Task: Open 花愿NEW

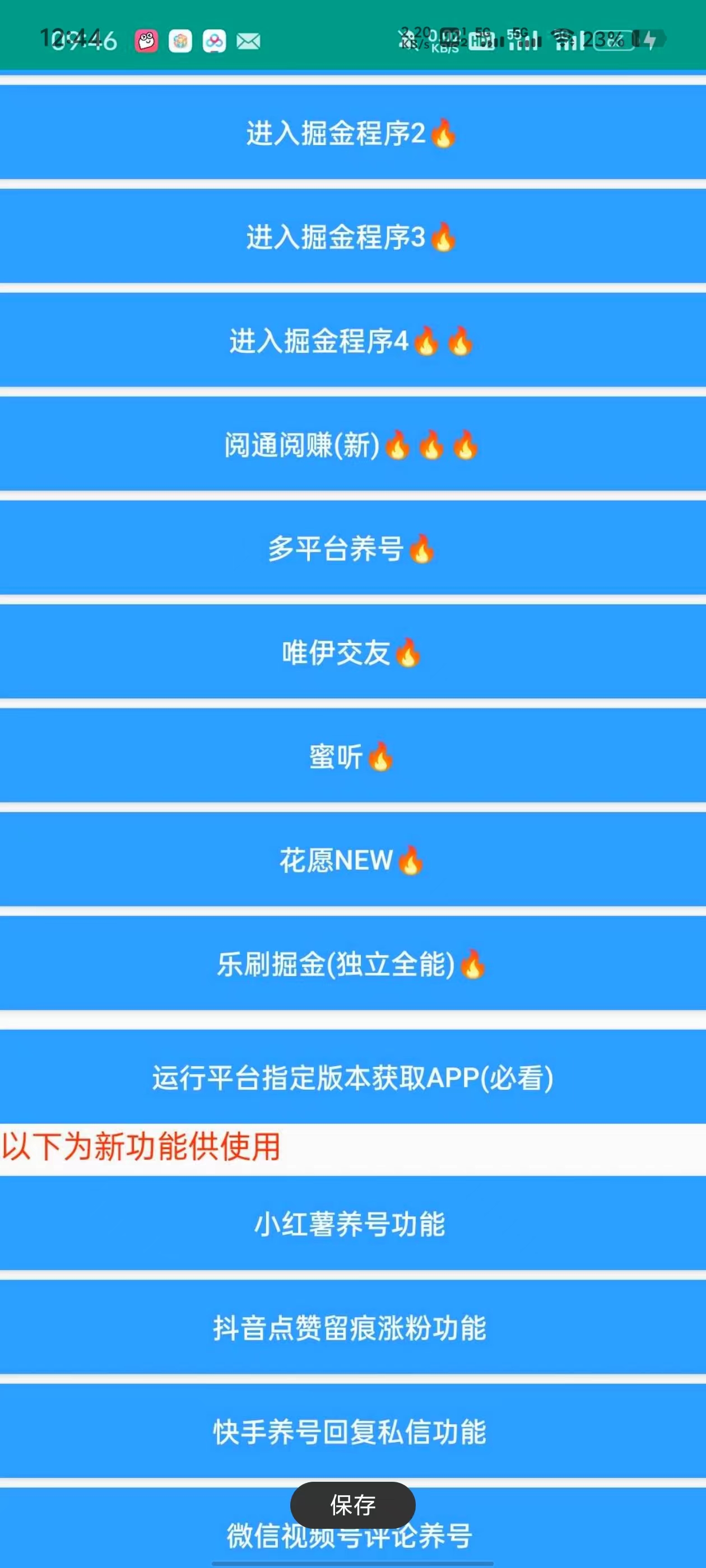Action: coord(352,860)
